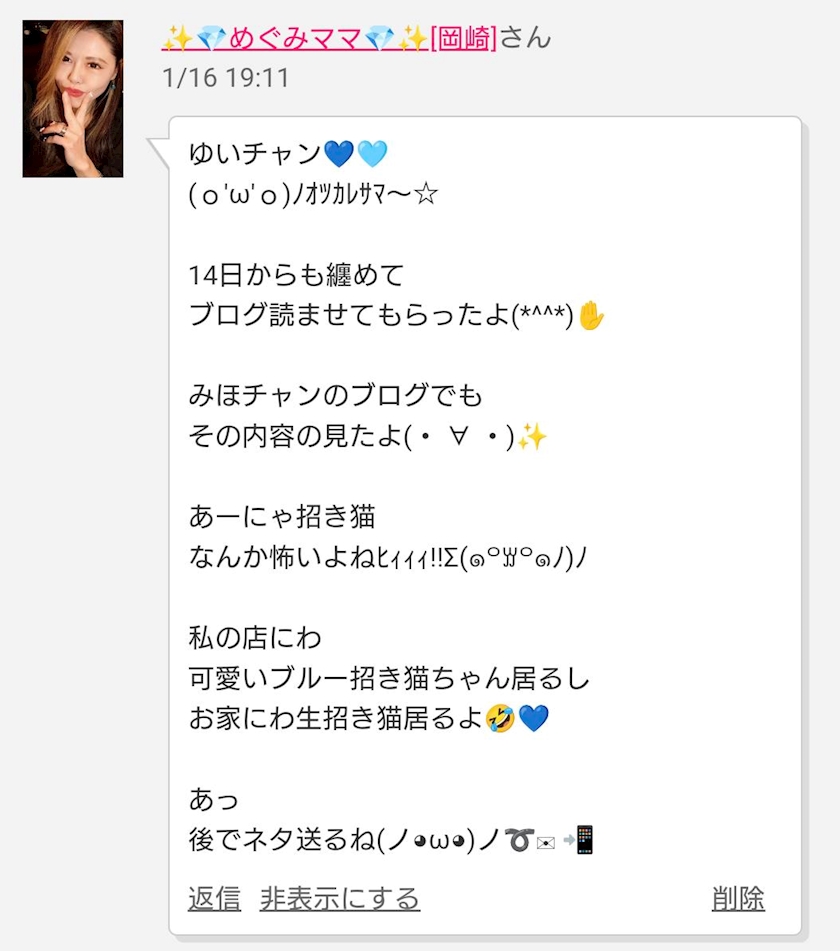The image size is (840, 951).
Task: Hide this comment with 非表示にする
Action: pos(340,898)
